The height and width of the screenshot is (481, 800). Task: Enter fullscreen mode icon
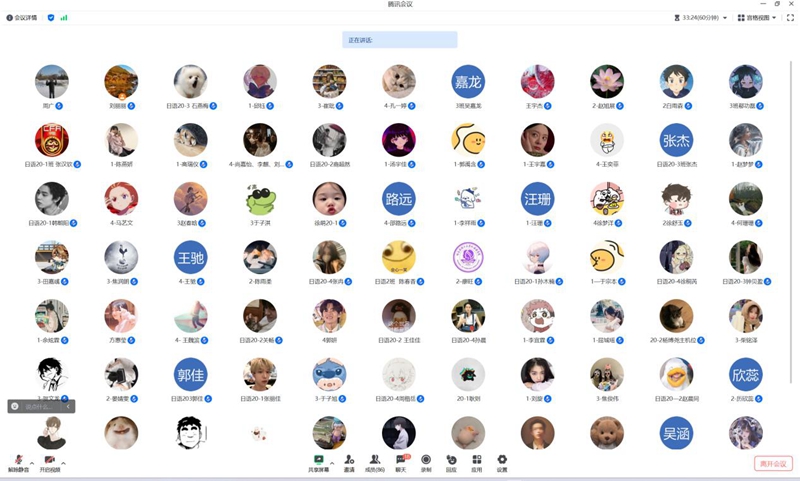tap(790, 17)
